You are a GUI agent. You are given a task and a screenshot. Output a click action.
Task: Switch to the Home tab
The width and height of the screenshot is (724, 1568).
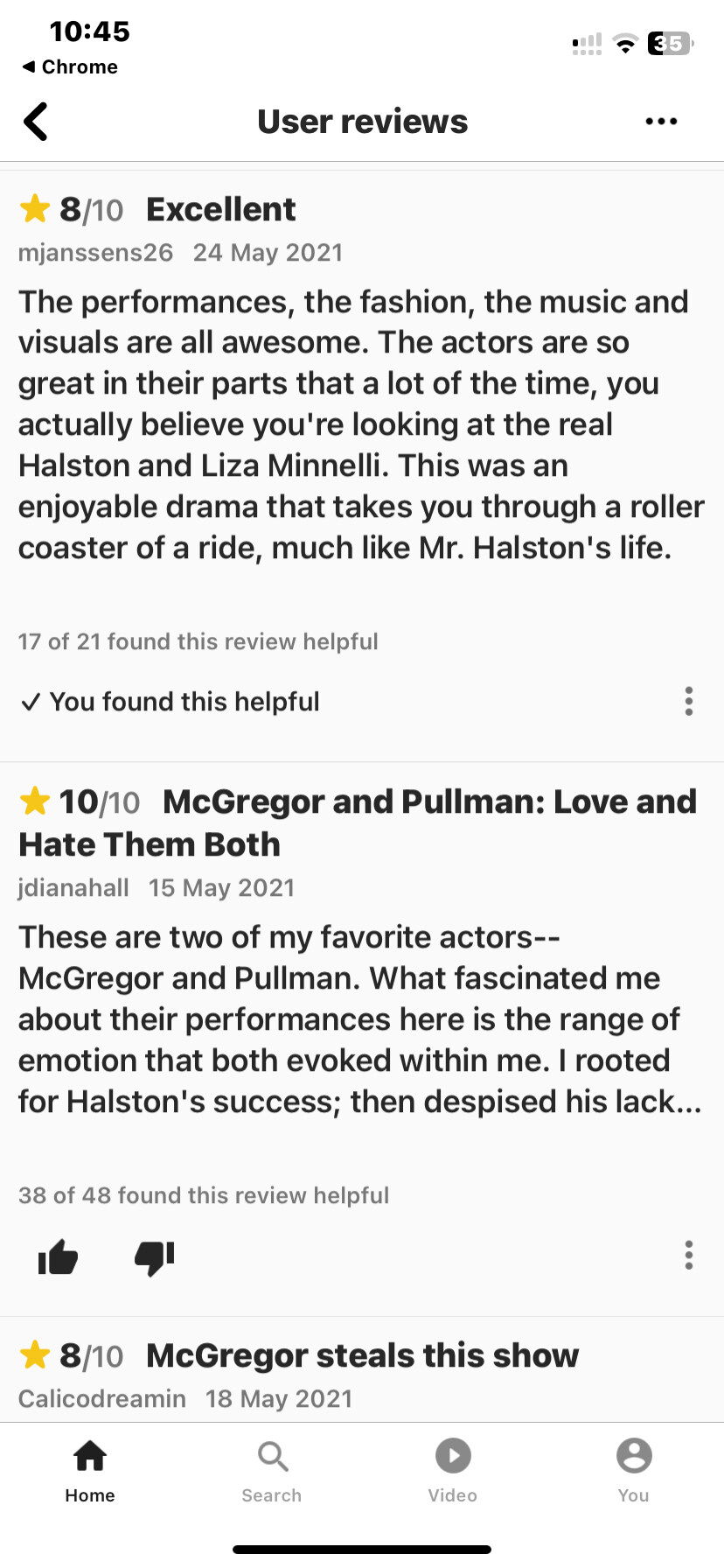[90, 1472]
